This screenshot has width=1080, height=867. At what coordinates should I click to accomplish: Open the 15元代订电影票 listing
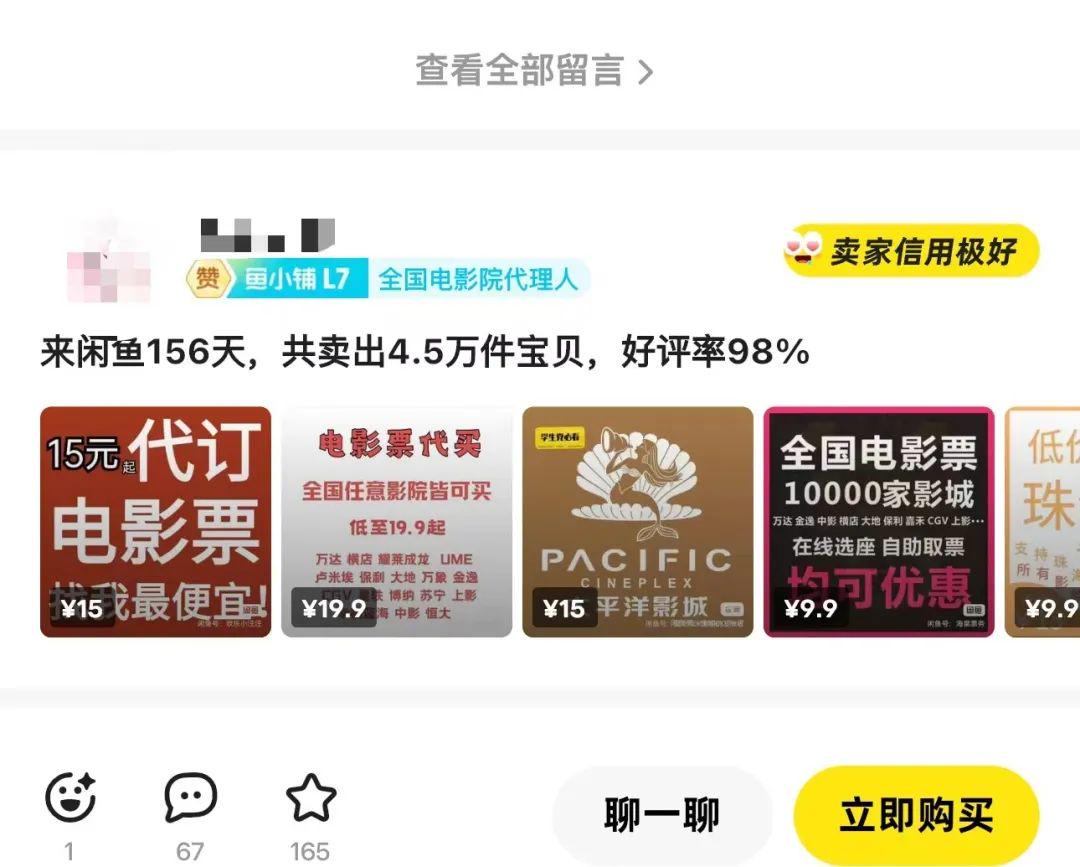pos(155,521)
